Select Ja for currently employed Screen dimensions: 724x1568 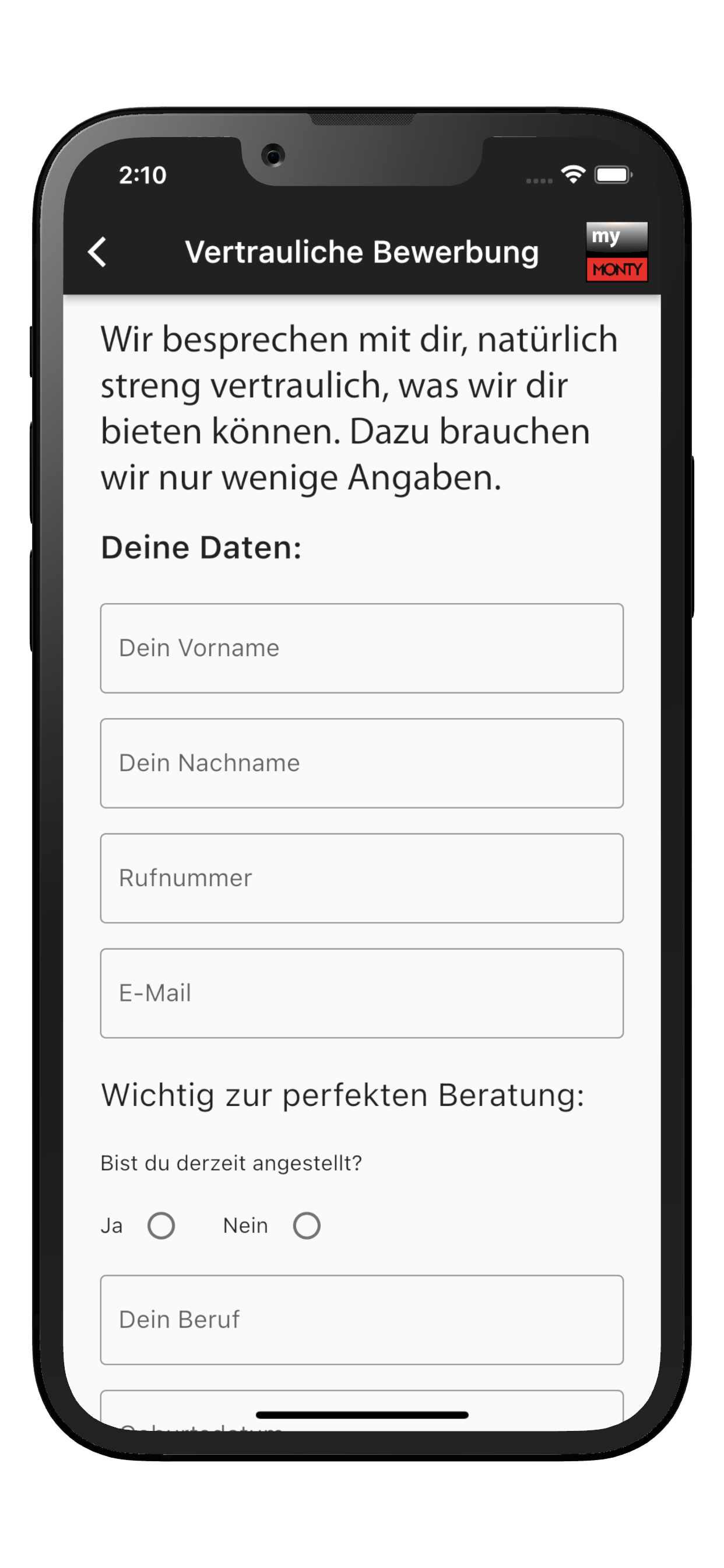tap(161, 1226)
